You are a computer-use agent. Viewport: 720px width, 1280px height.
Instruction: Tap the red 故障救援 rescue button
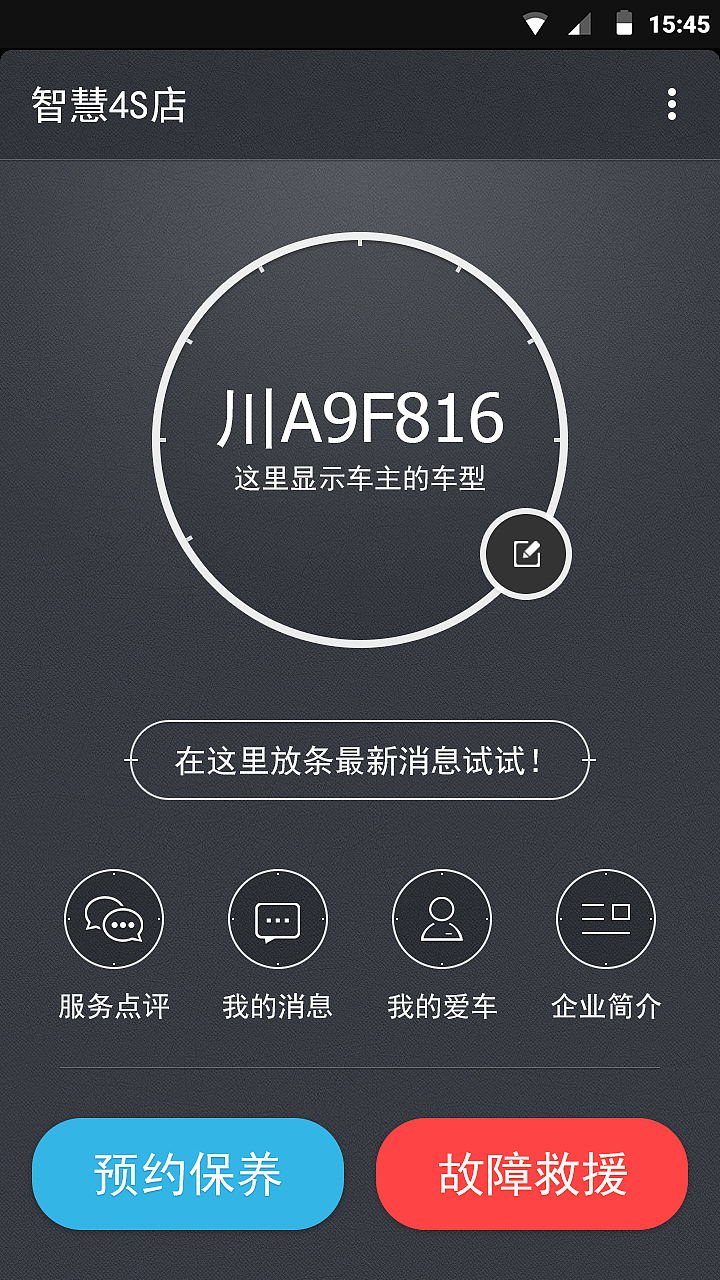click(x=532, y=1173)
